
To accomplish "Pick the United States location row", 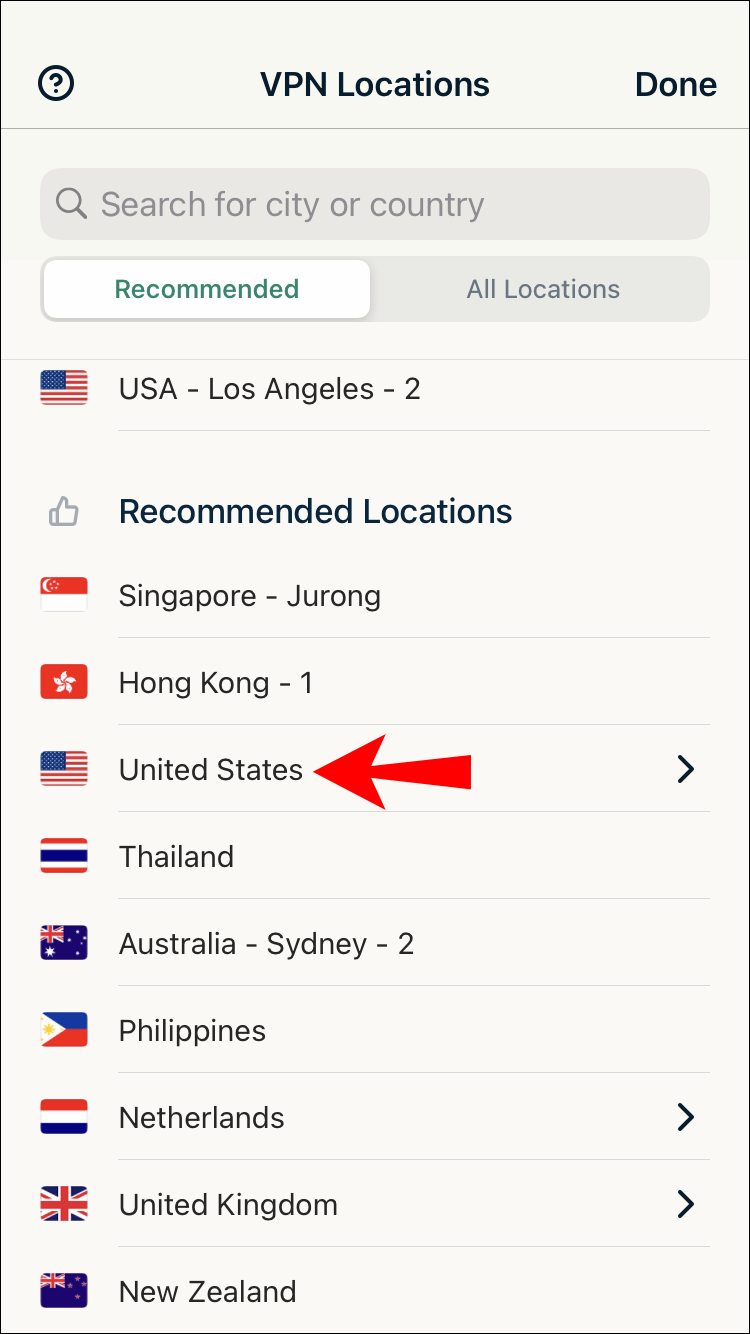I will (x=210, y=770).
